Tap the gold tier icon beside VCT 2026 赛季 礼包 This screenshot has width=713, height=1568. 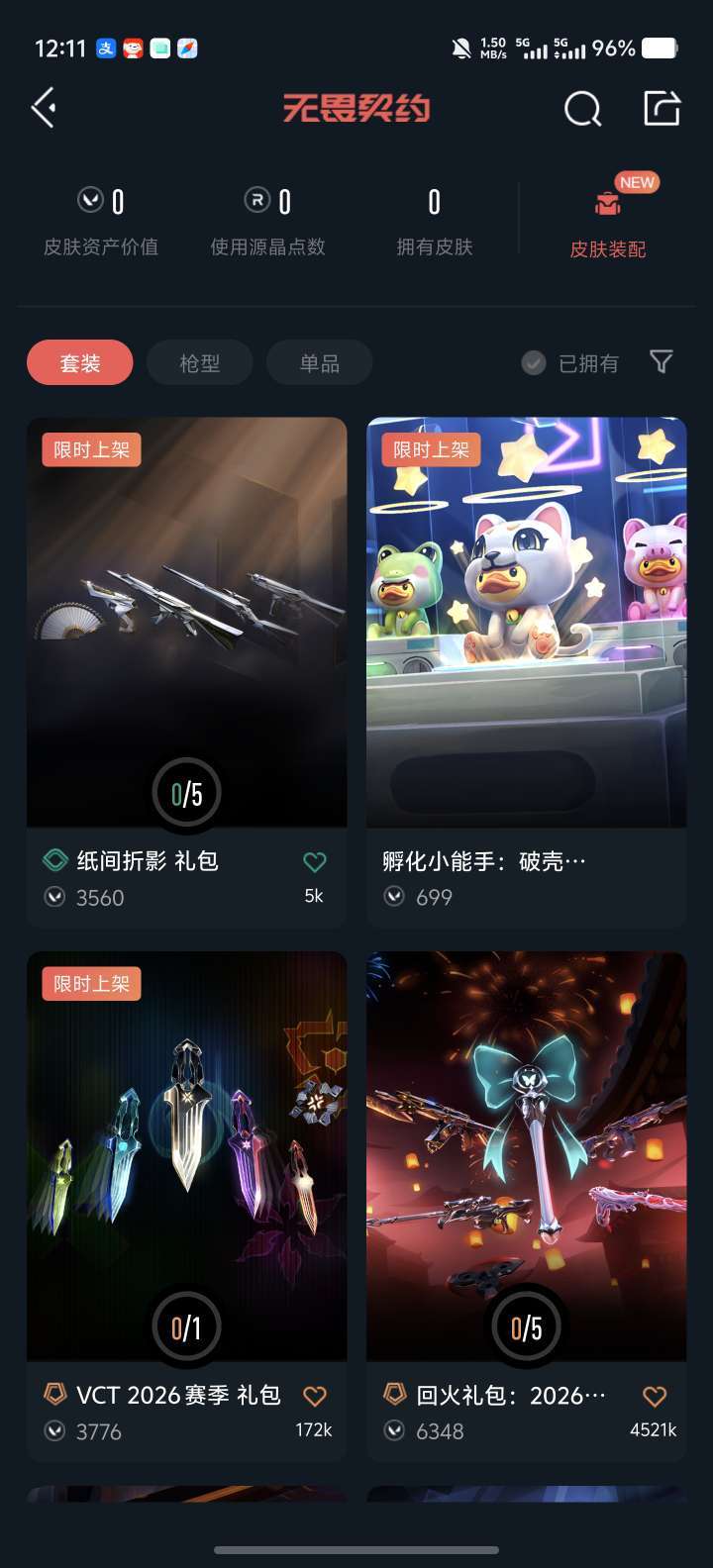56,1395
